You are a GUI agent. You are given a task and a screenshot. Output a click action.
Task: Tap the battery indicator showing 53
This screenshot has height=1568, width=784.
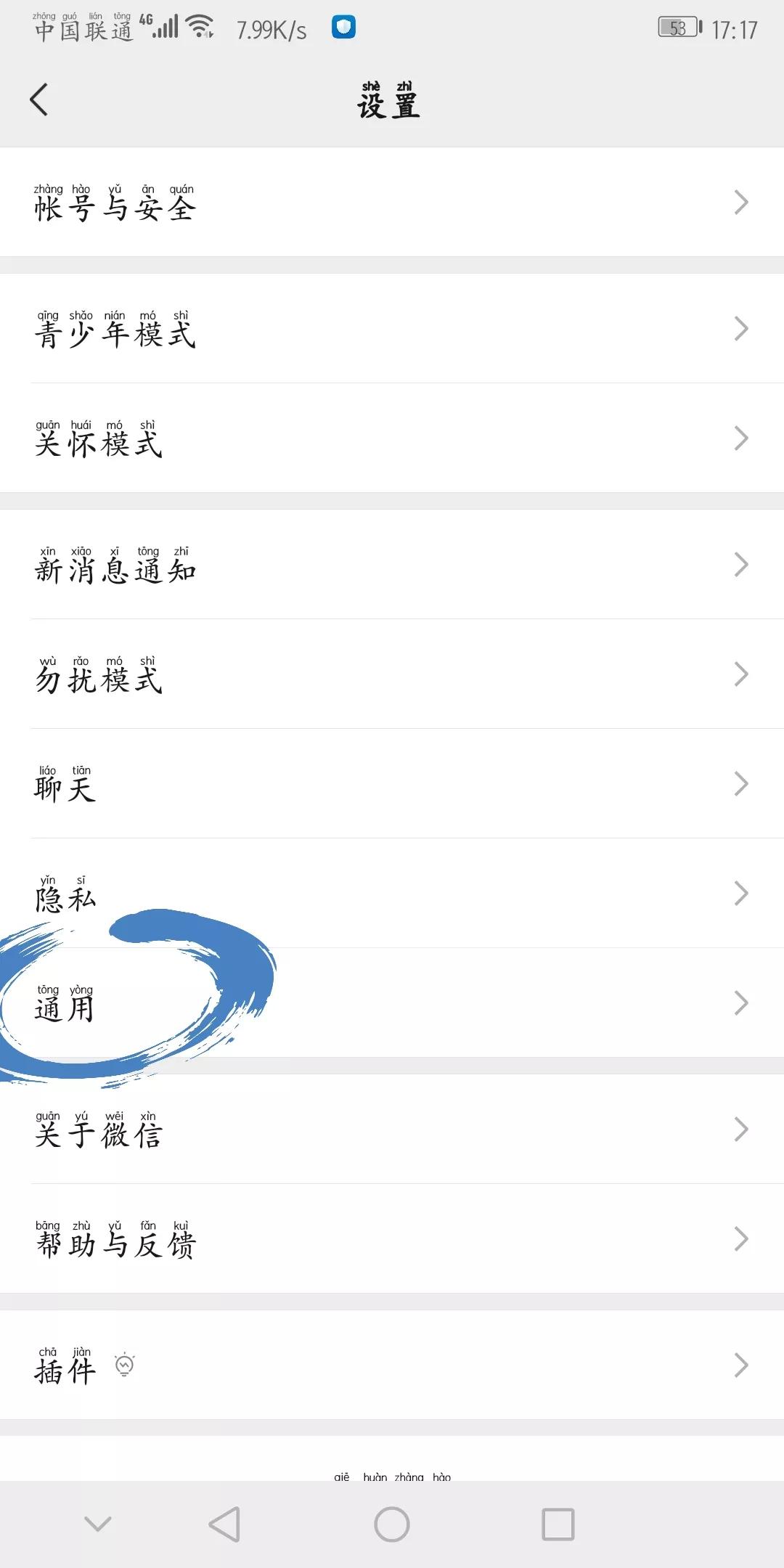679,28
